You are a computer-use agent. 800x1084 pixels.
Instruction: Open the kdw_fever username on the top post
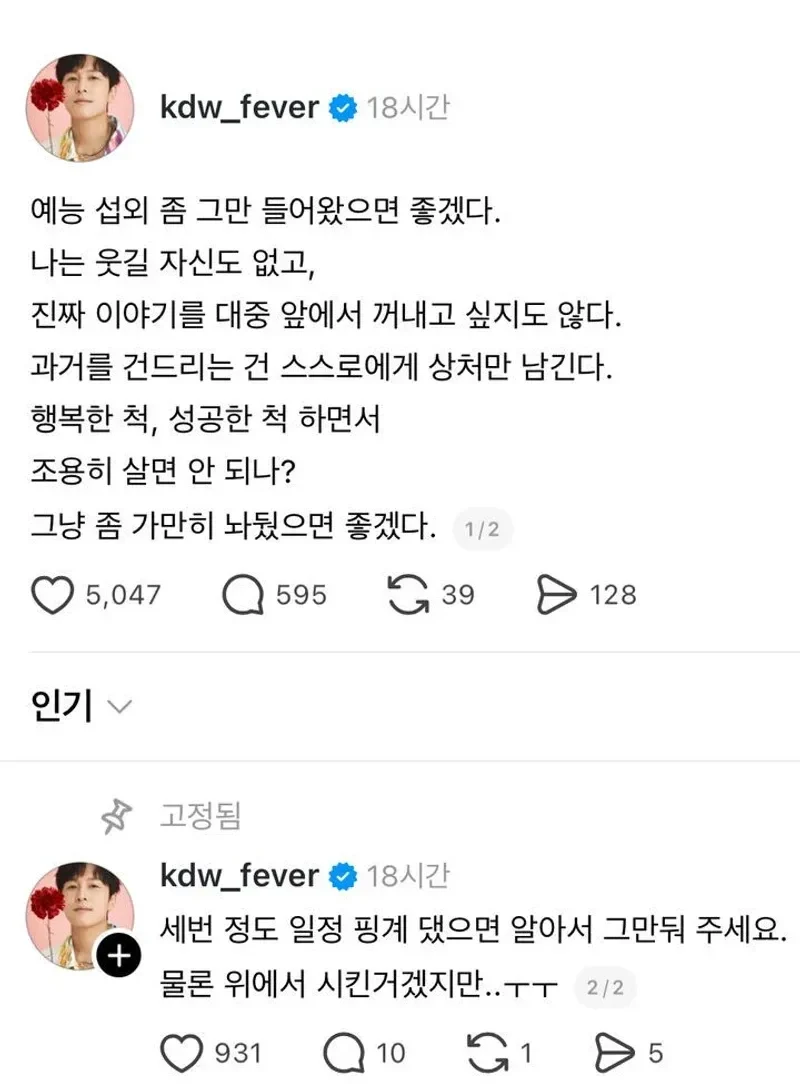click(x=239, y=108)
